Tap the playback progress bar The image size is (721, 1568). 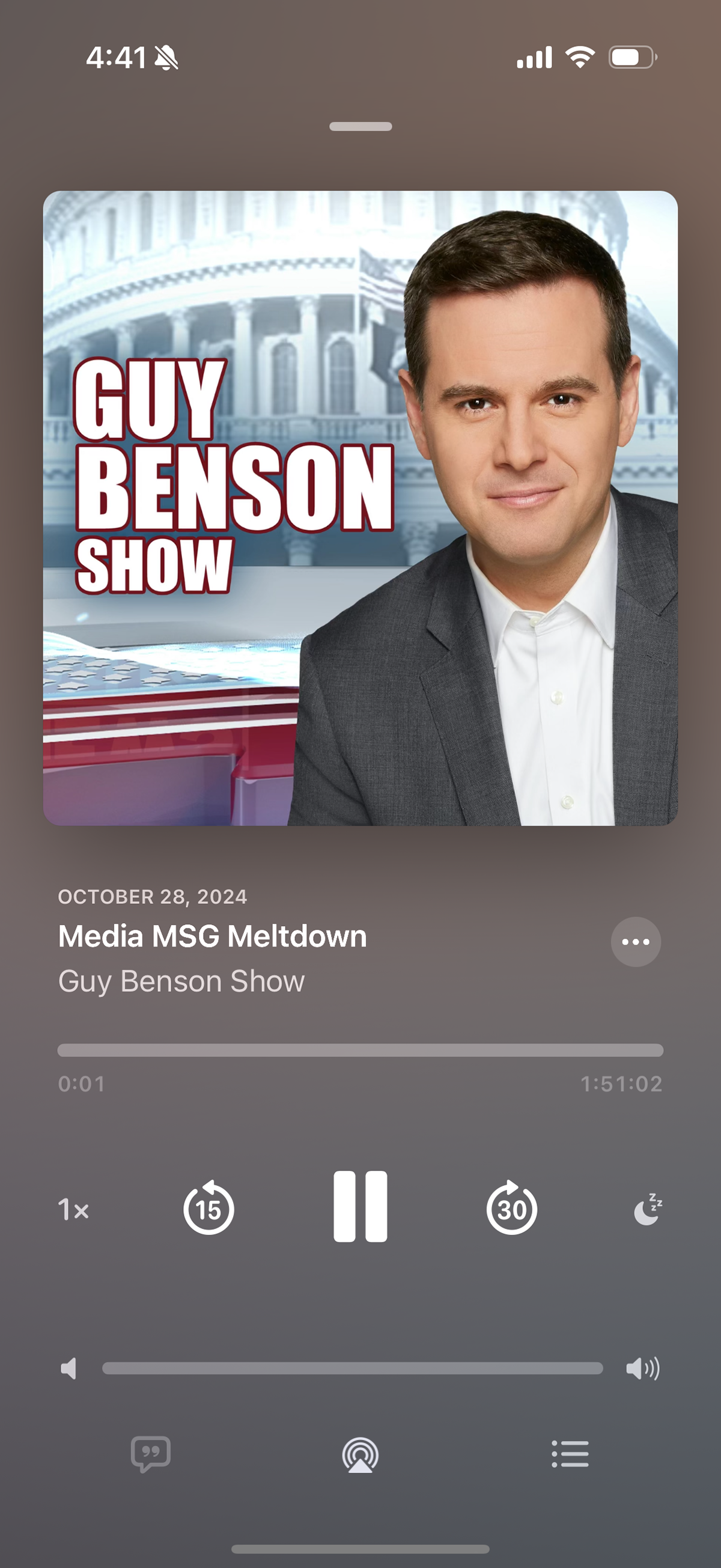(x=360, y=1050)
